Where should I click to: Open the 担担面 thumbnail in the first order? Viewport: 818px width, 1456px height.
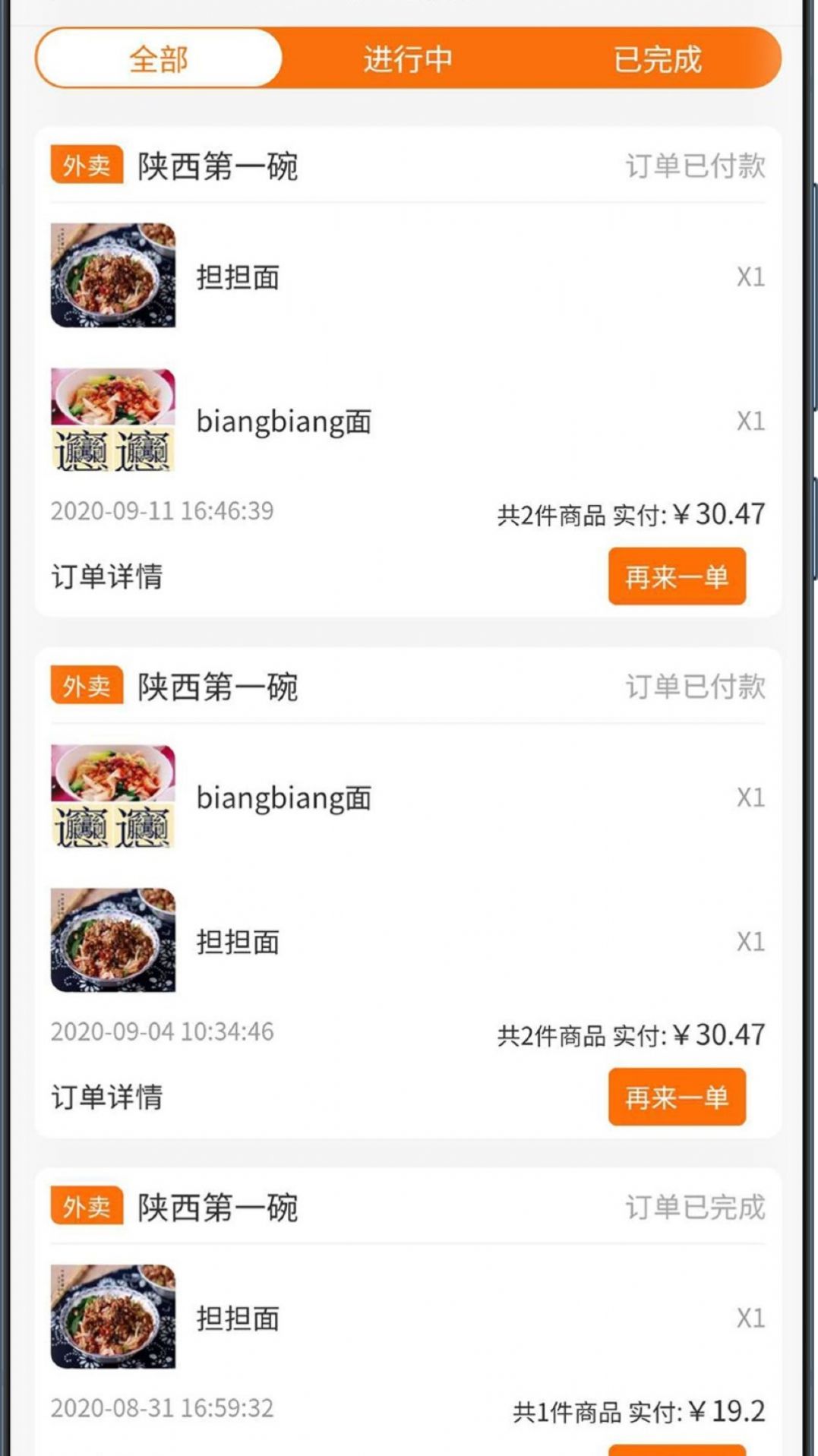click(112, 276)
